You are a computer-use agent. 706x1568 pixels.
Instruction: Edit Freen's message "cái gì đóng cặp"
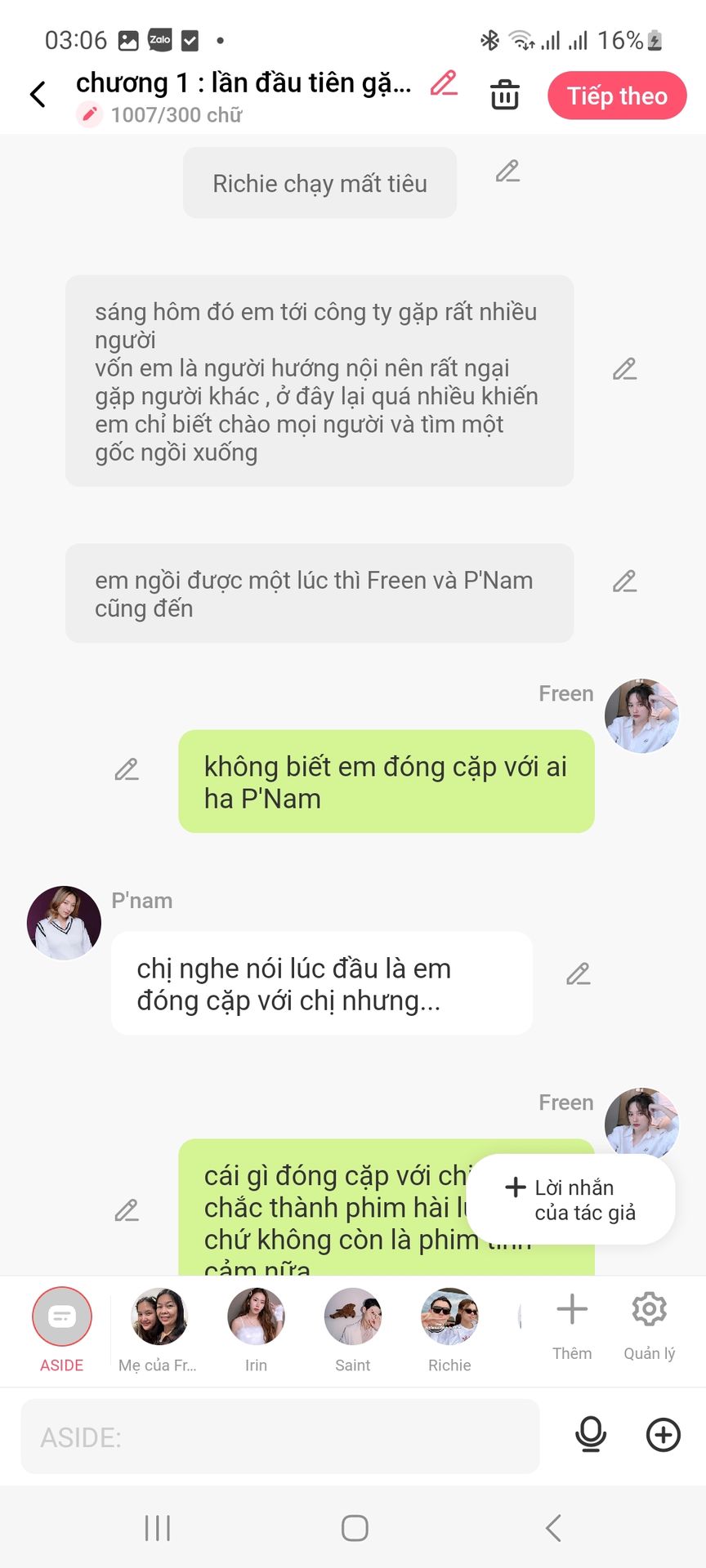coord(127,1210)
